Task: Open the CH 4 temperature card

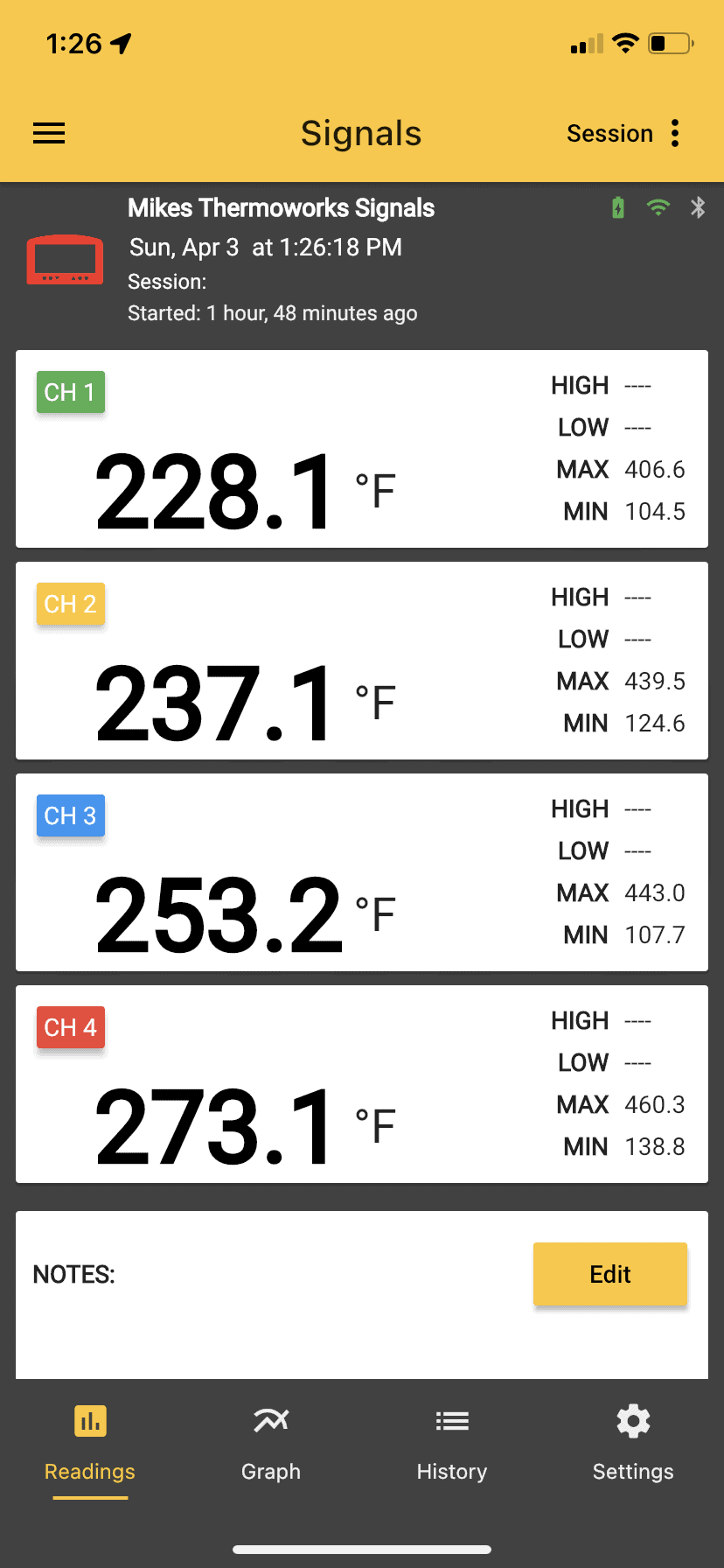Action: [x=362, y=1084]
